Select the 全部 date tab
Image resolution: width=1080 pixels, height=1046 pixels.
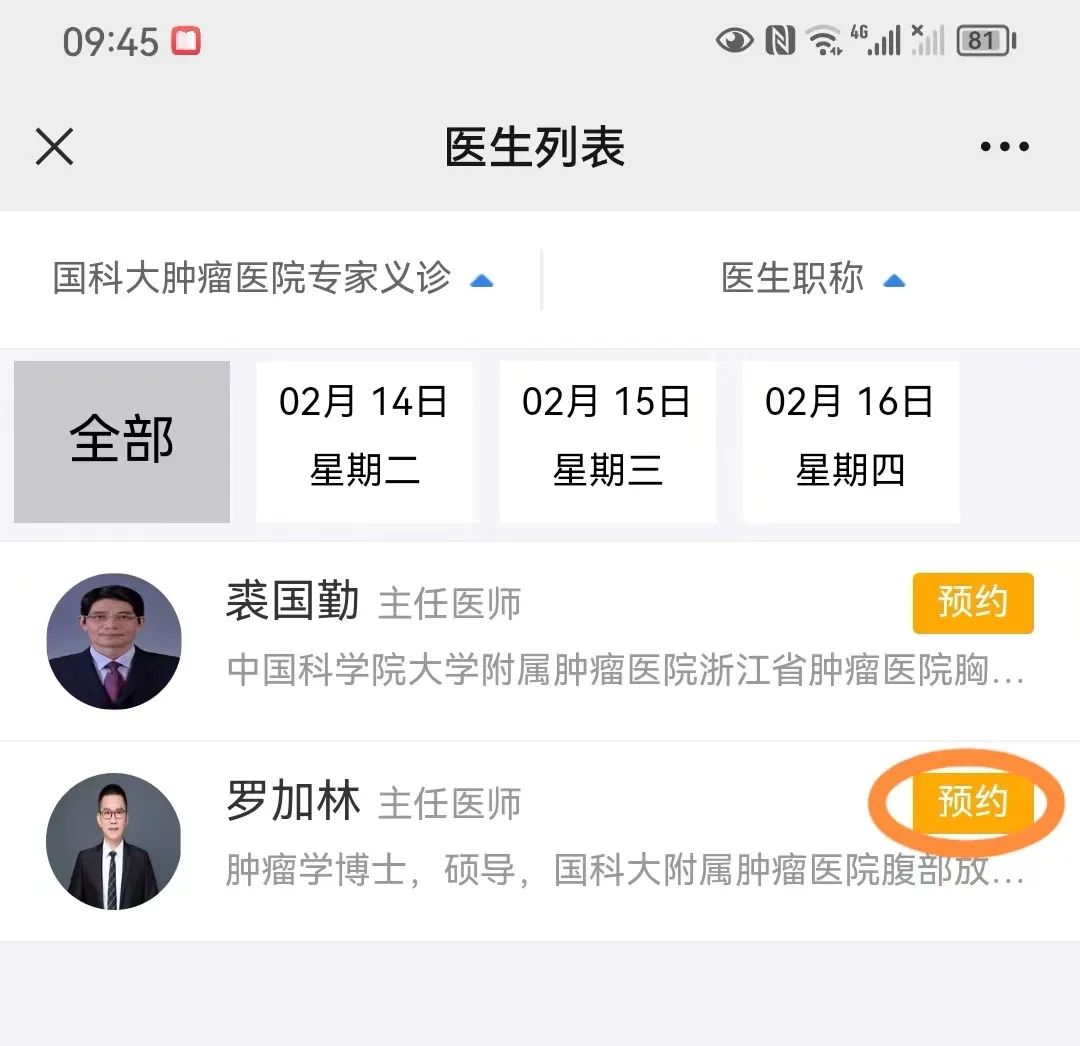pos(122,441)
